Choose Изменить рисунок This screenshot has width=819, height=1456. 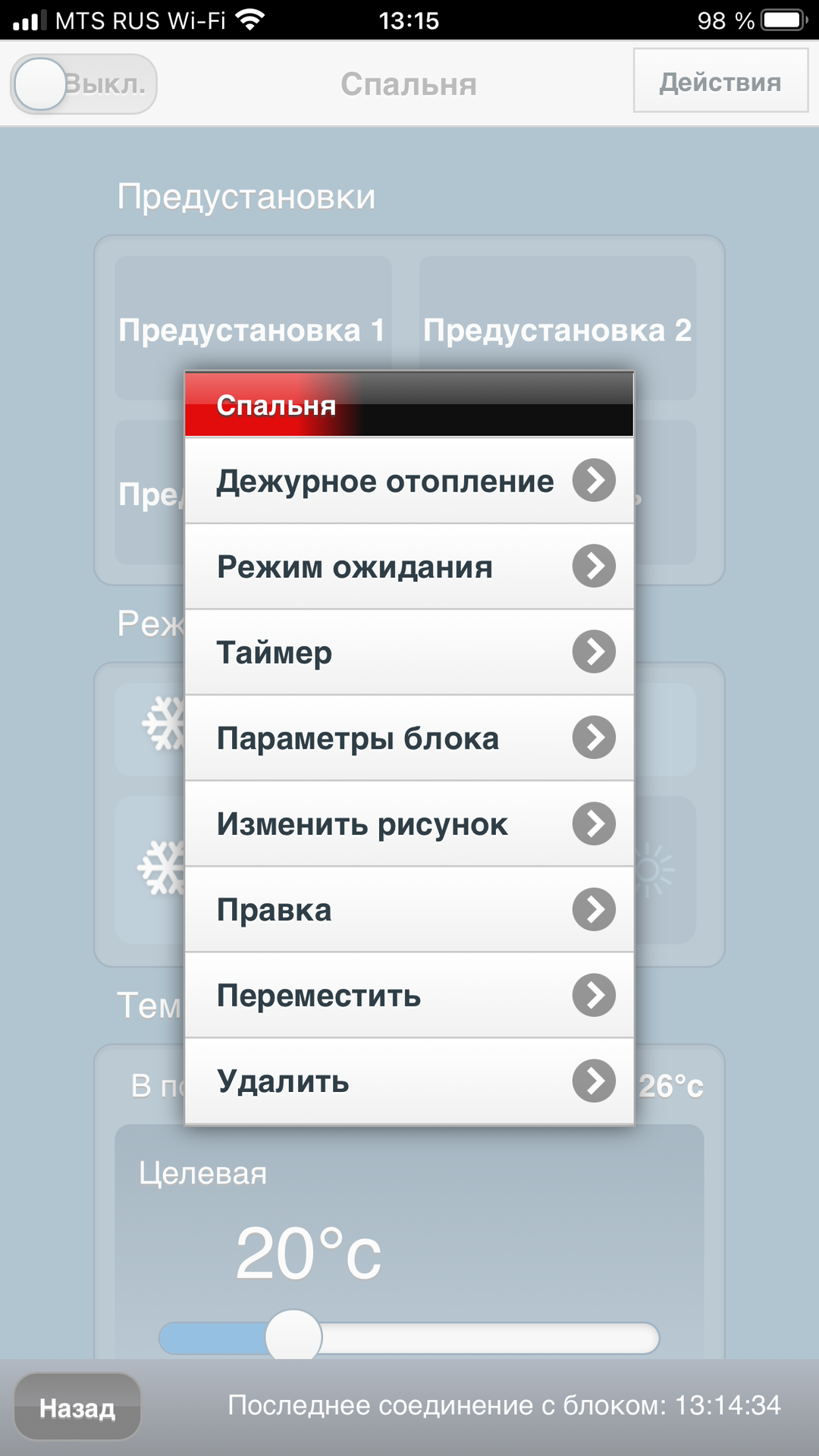409,823
